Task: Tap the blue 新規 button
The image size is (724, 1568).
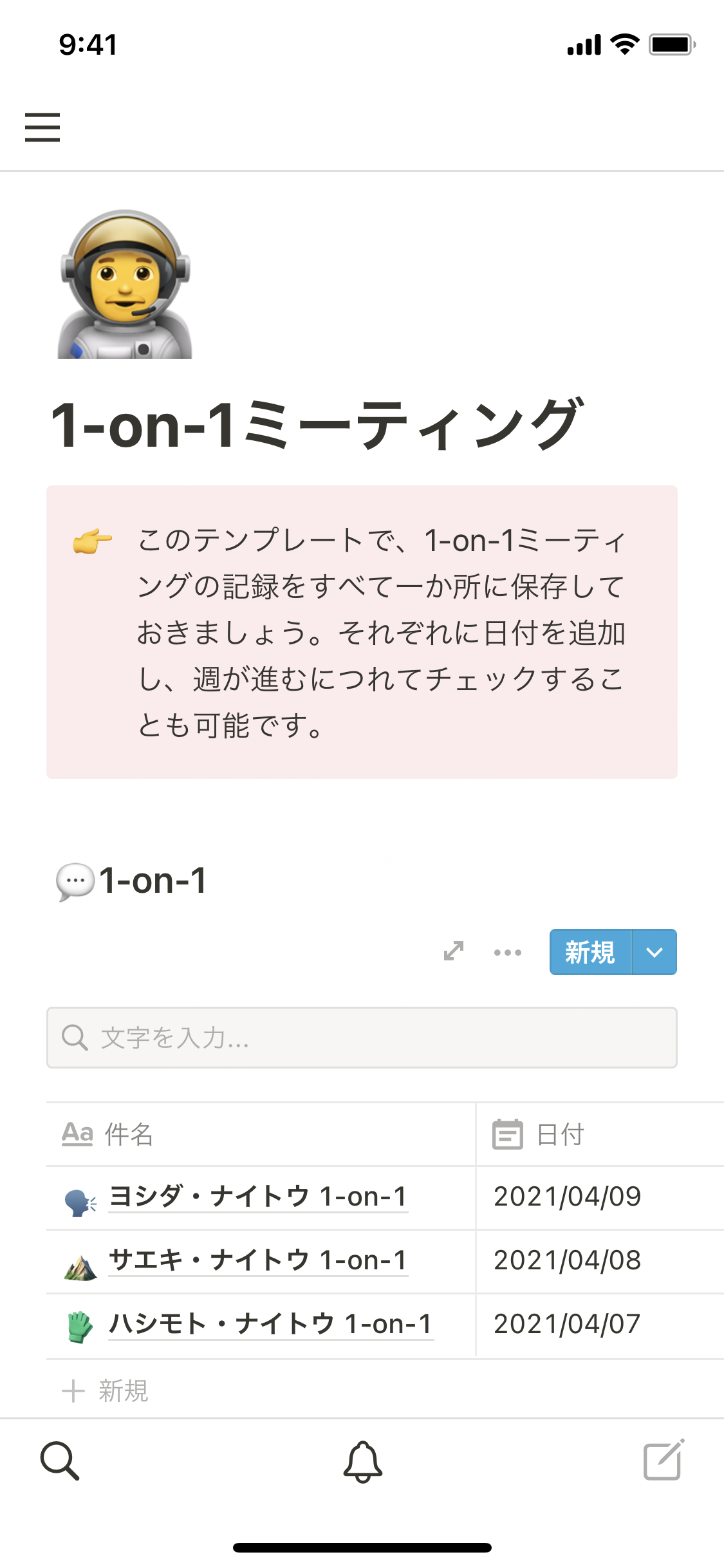Action: 590,952
